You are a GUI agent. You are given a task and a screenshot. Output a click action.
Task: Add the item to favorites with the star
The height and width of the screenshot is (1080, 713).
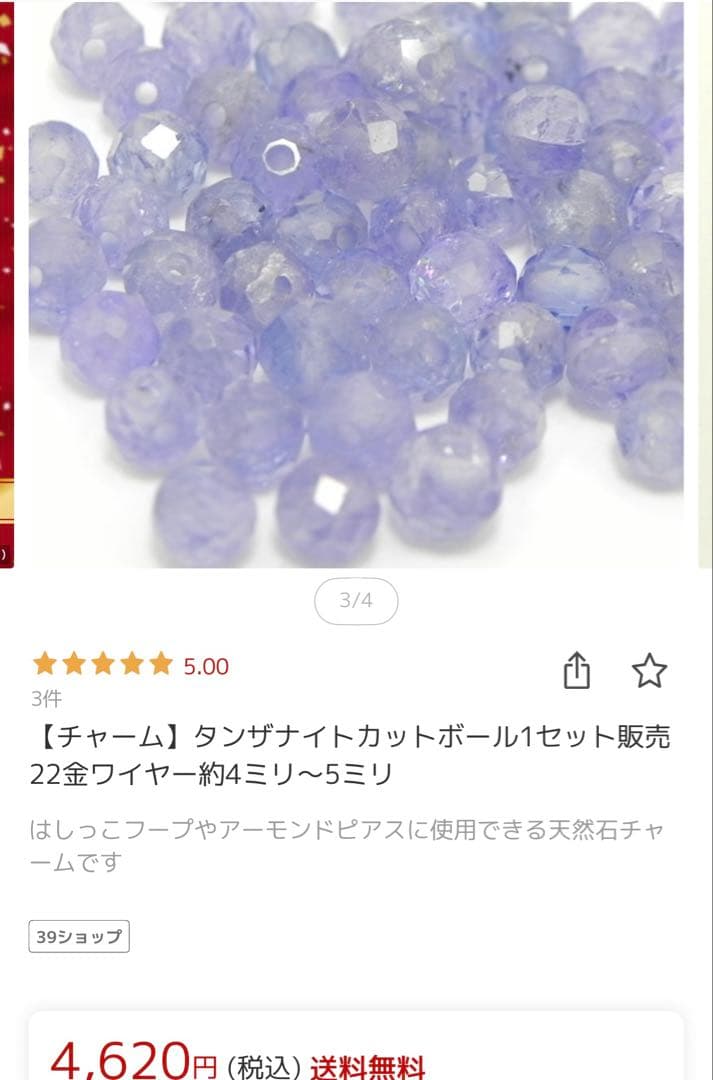[649, 671]
